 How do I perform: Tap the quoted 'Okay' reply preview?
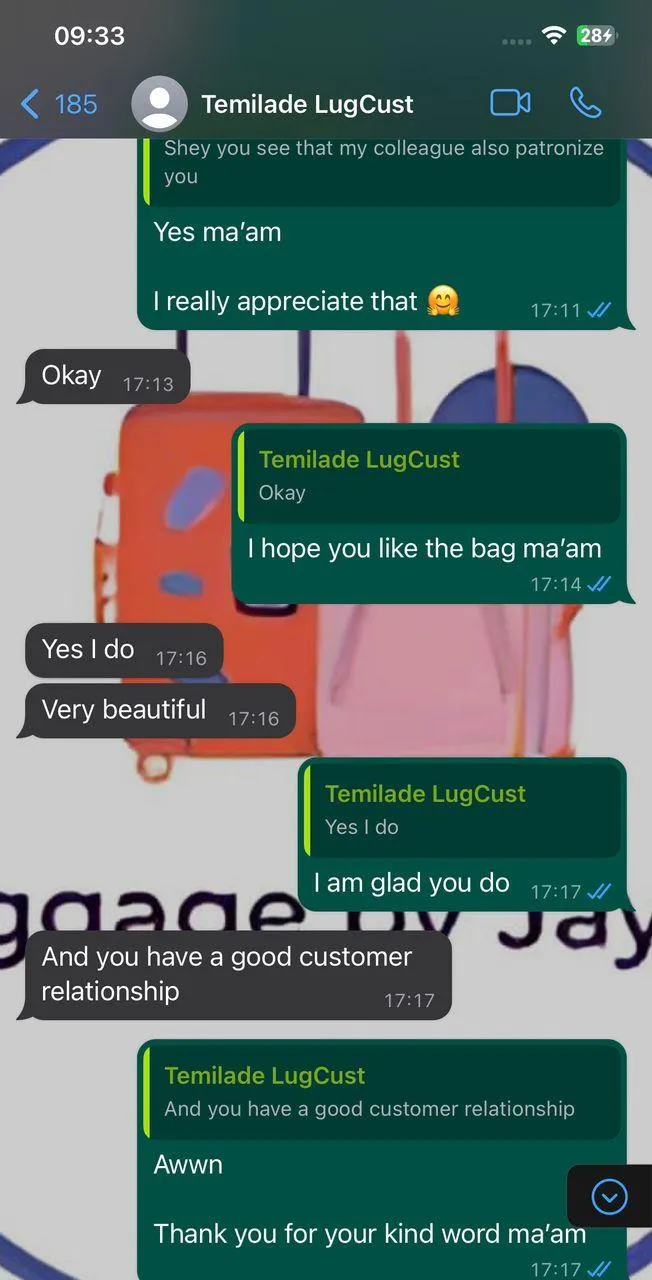coord(430,476)
